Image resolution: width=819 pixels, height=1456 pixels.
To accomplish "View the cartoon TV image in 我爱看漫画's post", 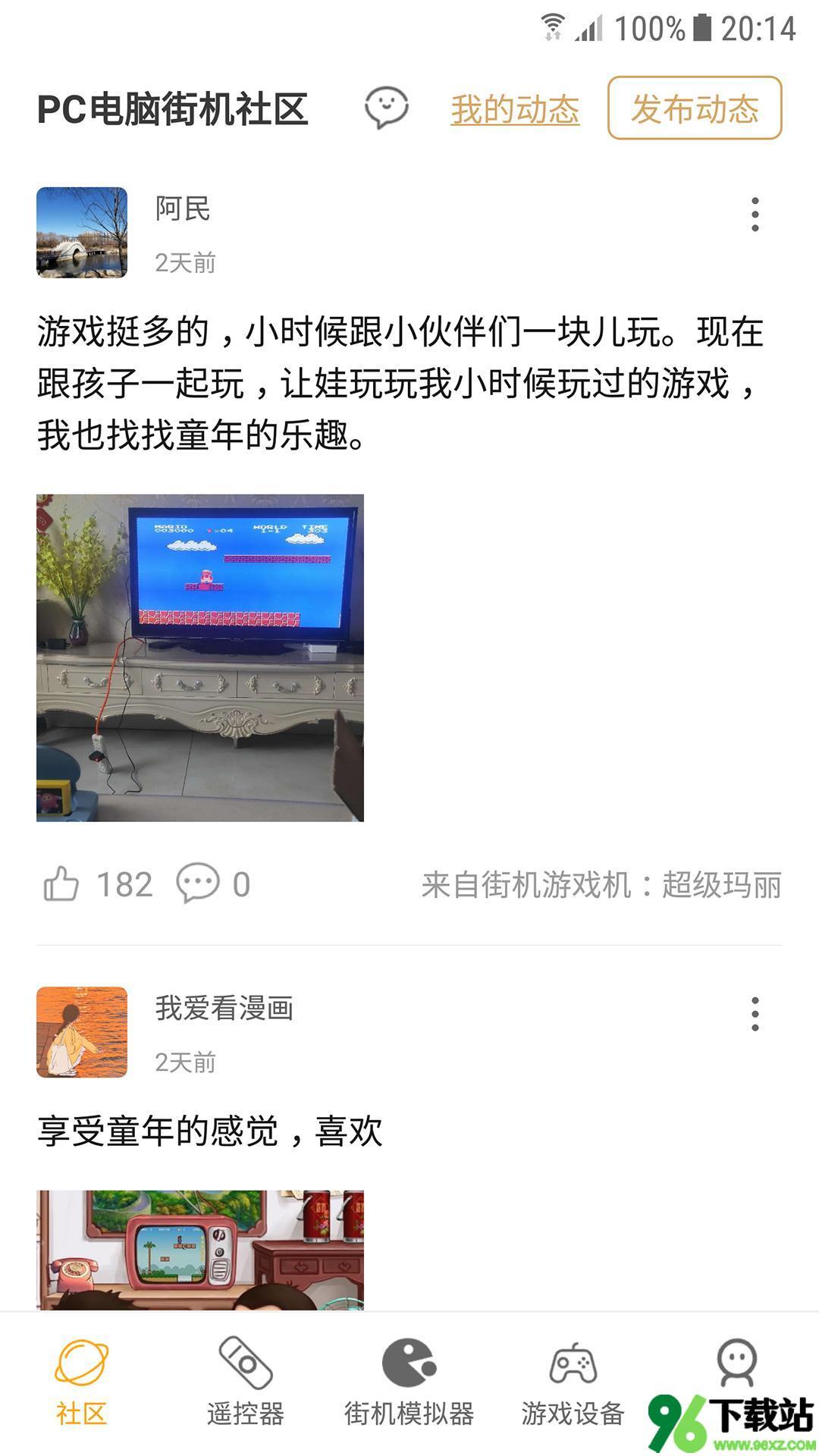I will point(200,1250).
